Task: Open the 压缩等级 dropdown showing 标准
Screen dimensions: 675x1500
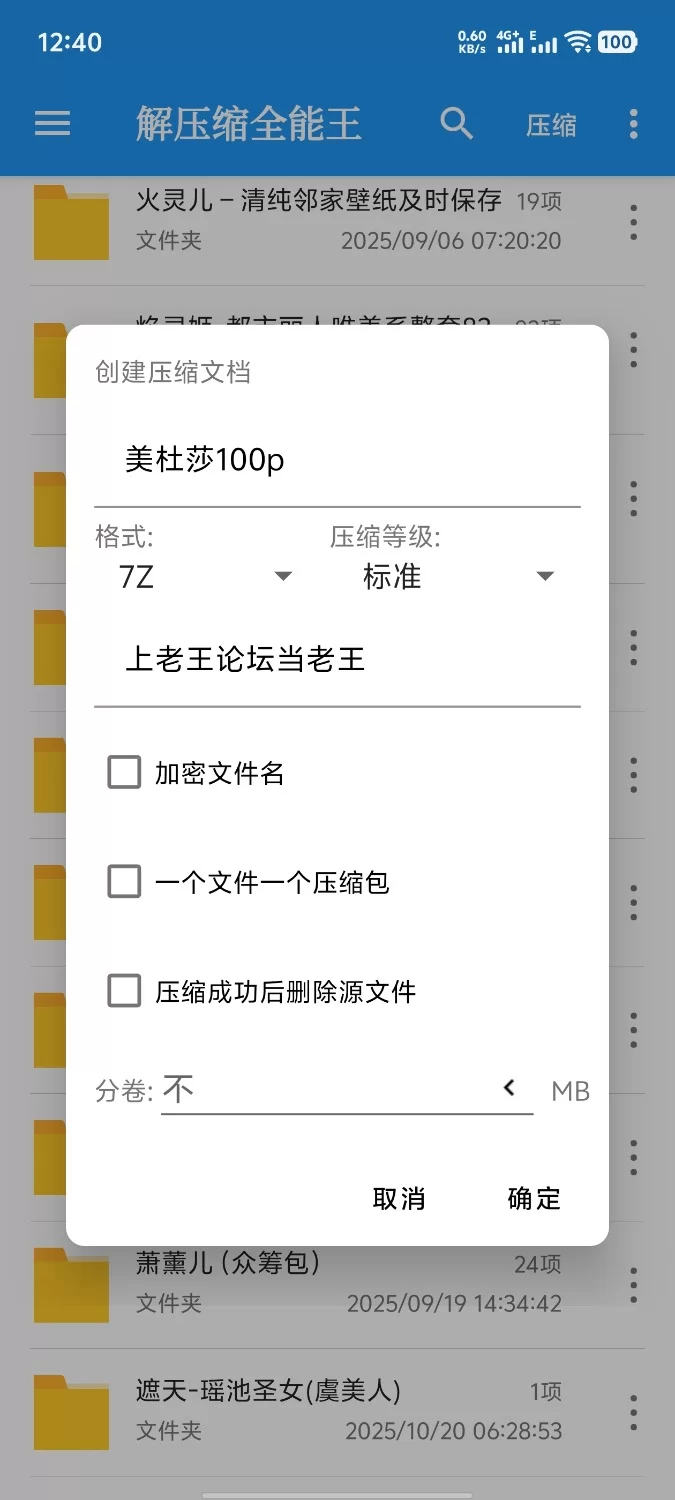Action: coord(457,577)
